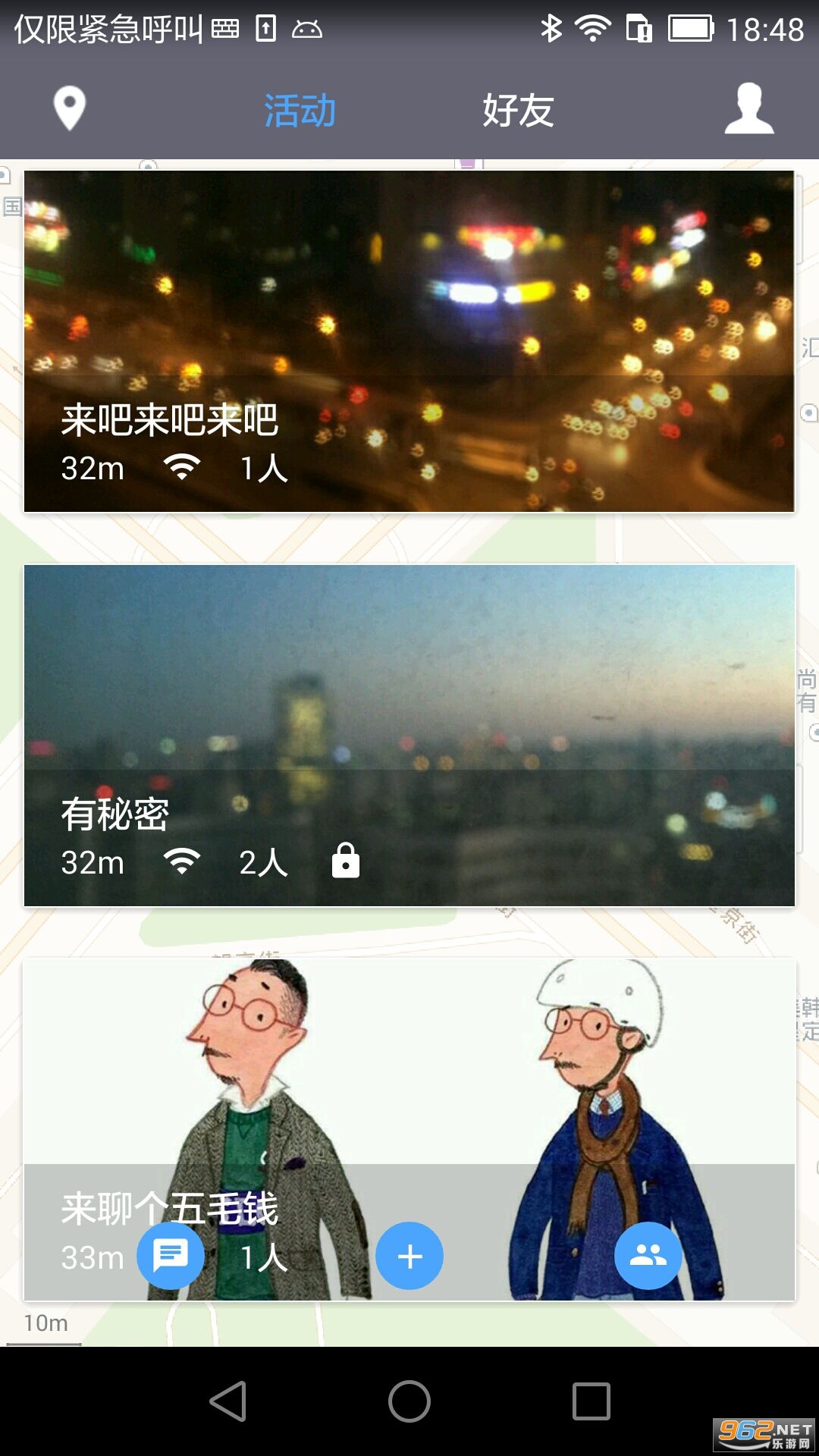
Task: Open the 来吧来吧来吧 activity card
Action: [x=409, y=341]
